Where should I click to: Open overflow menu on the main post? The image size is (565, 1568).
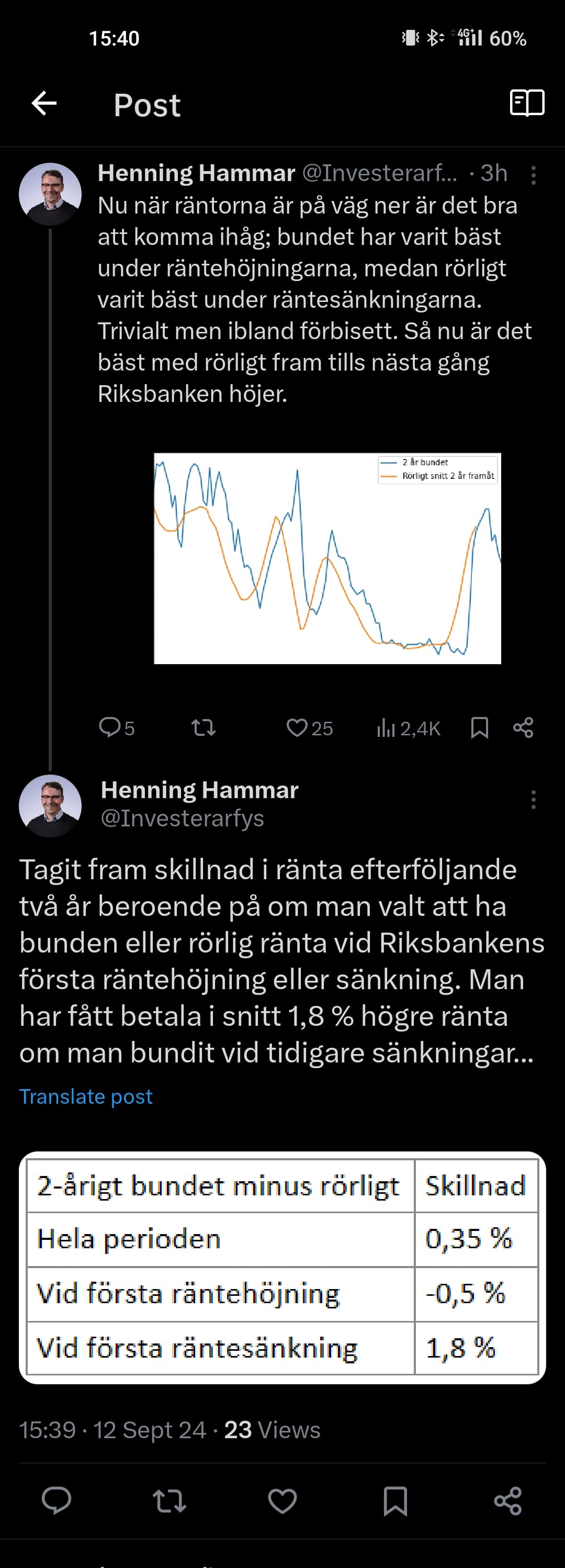coord(534,800)
